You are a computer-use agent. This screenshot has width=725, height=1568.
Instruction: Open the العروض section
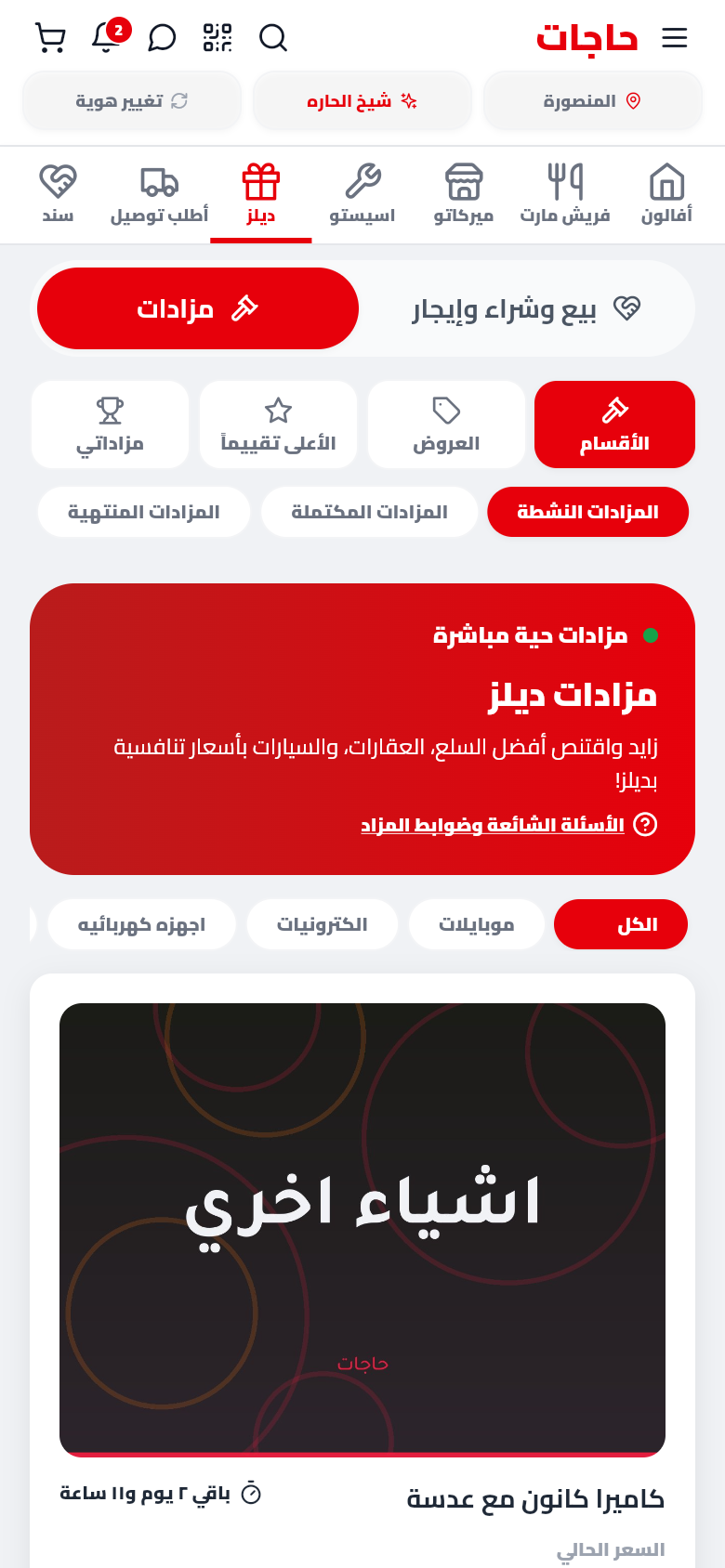tap(446, 425)
